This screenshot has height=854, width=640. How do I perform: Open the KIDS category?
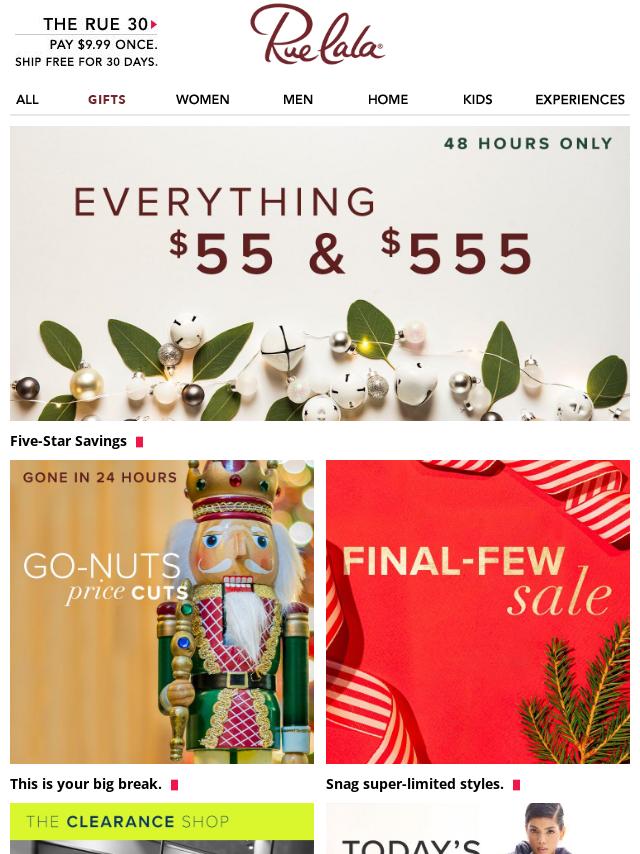pos(477,99)
